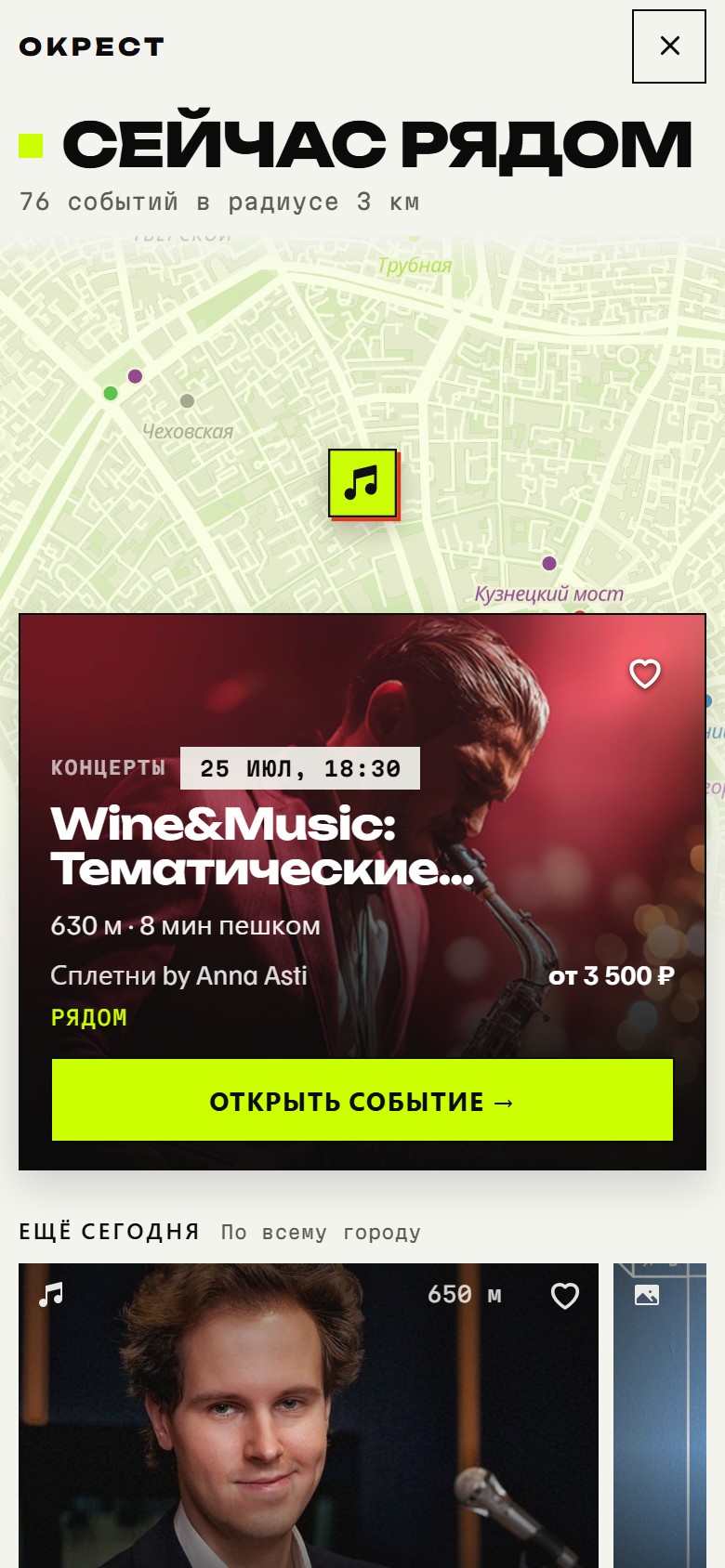Open the partially visible exhibition card

click(x=660, y=1416)
